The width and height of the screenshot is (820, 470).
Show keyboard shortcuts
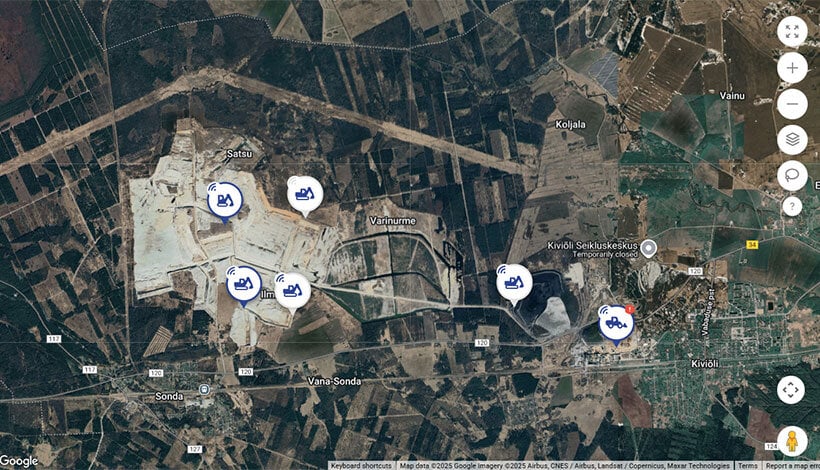361,465
